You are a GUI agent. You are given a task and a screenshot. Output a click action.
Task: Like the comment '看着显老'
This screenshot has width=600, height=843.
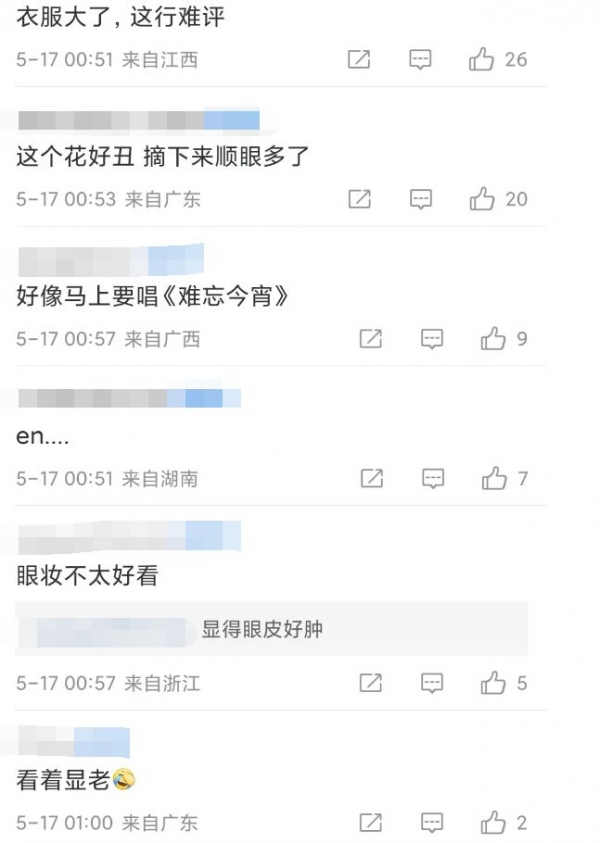pos(493,823)
